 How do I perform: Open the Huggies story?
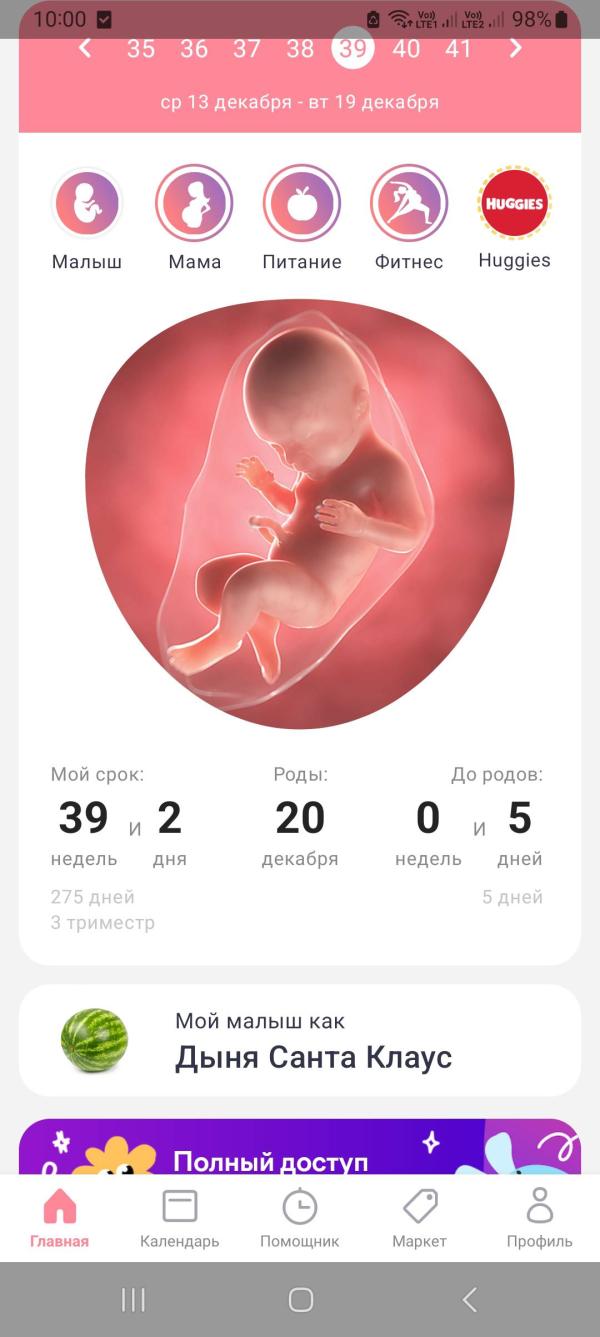click(514, 204)
